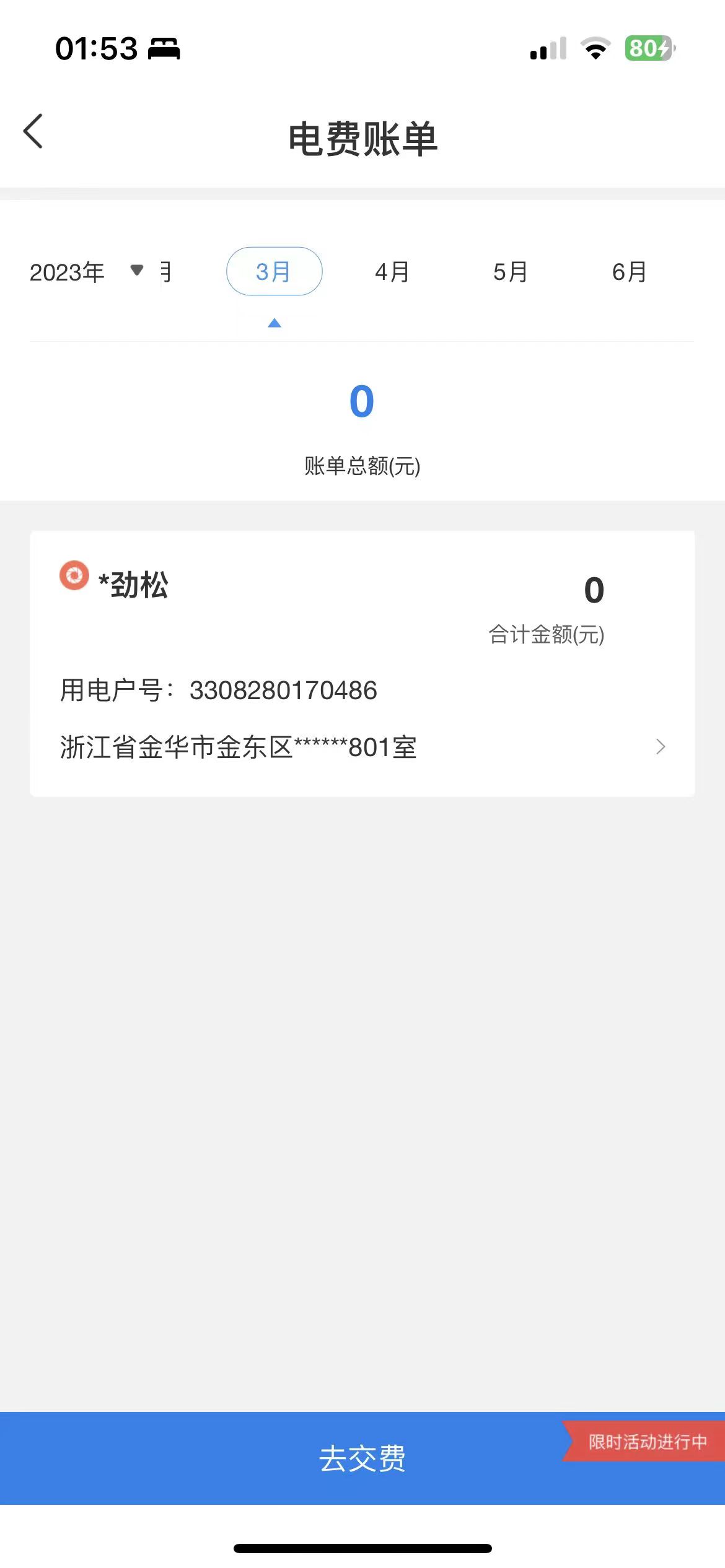725x1568 pixels.
Task: Go back from the 电费账单 page
Action: pos(33,131)
